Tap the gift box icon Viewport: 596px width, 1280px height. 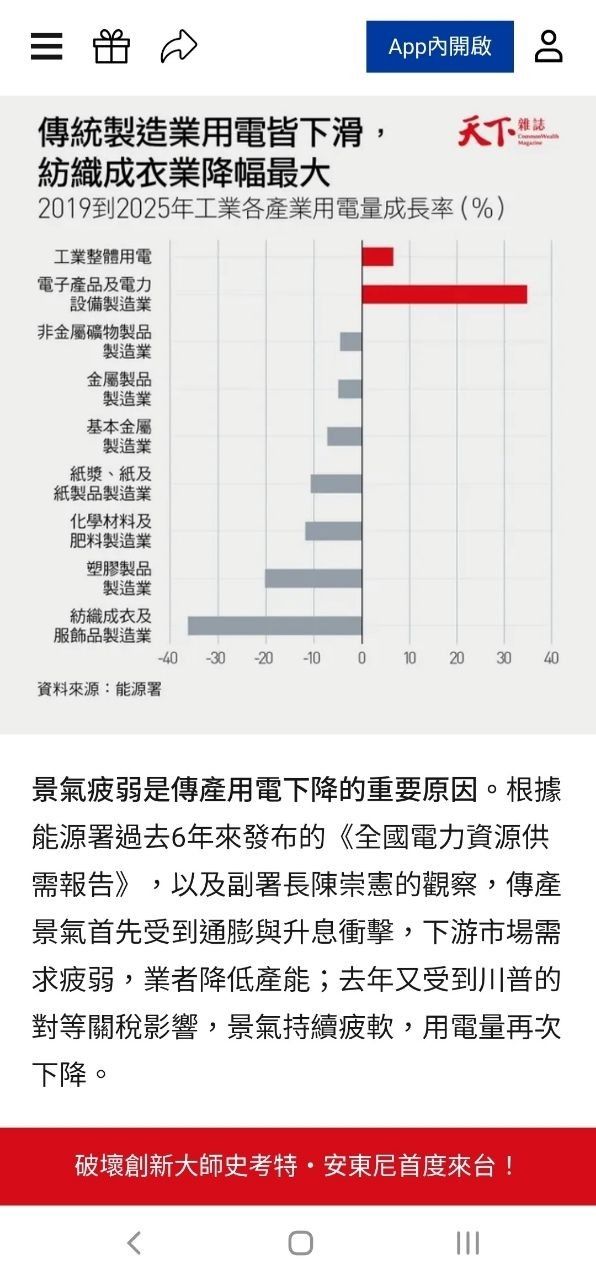tap(112, 46)
